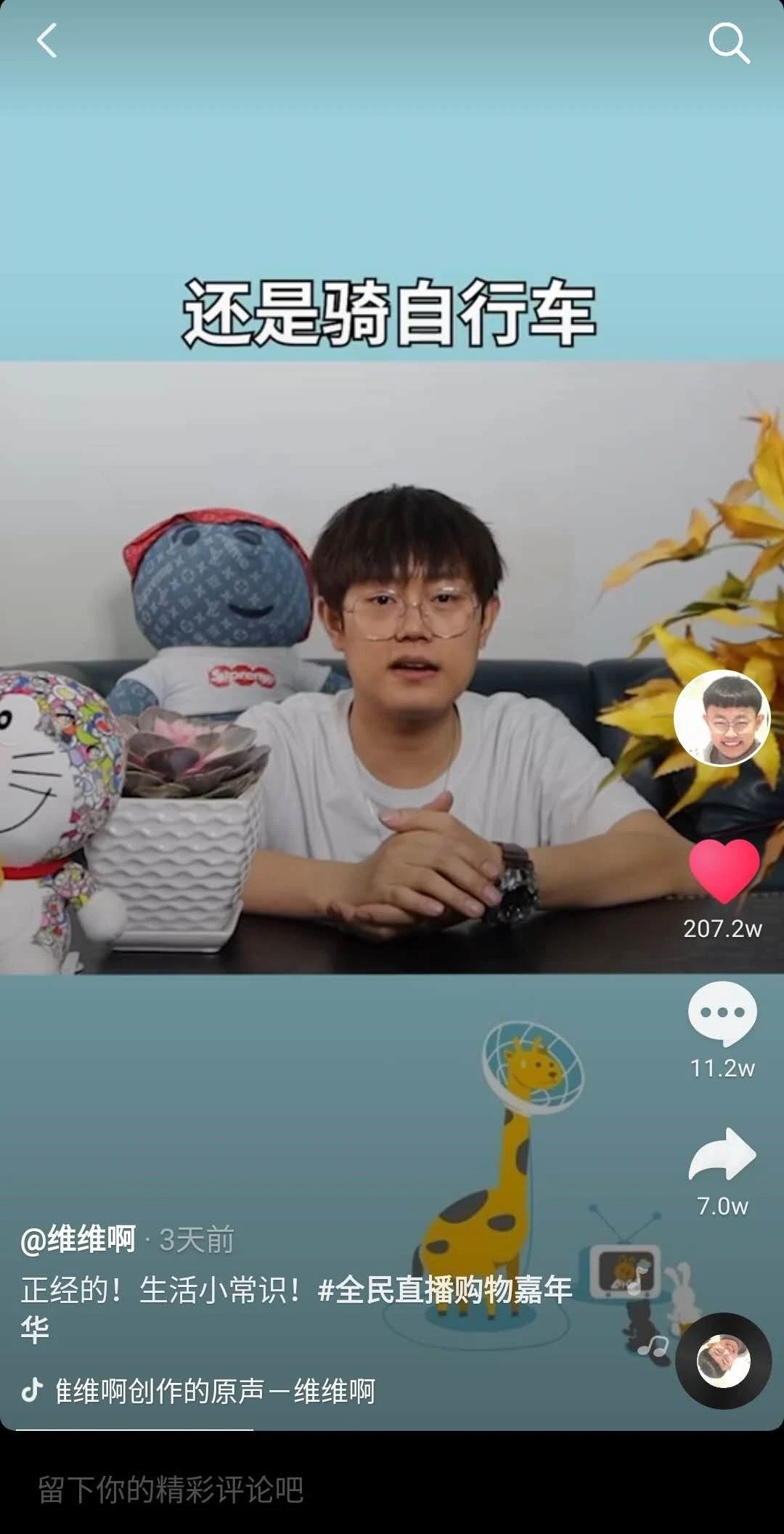Viewport: 784px width, 1534px height.
Task: Open hashtag #全民直播购物嘉年华
Action: (444, 1291)
